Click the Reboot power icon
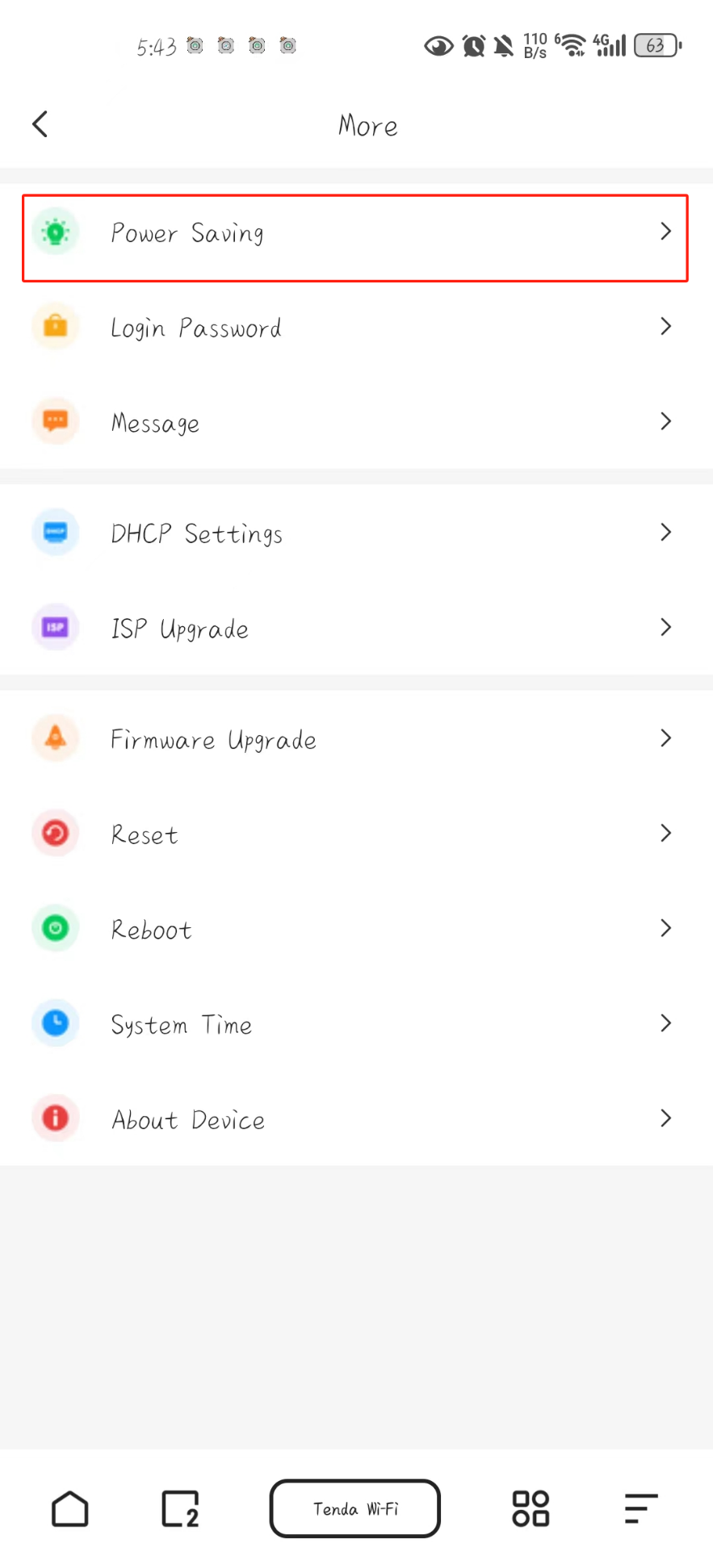 click(55, 928)
